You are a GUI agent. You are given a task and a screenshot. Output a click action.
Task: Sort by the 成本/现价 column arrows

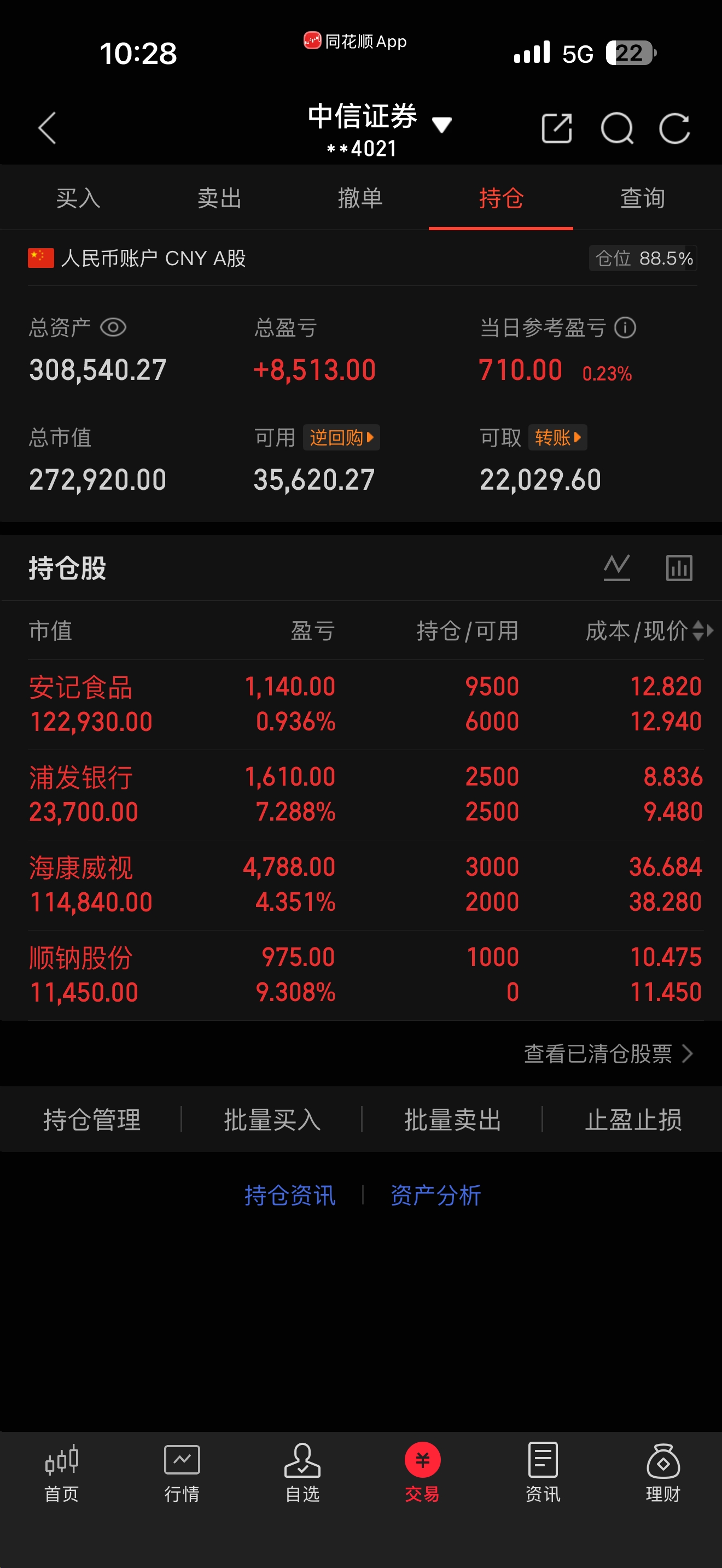(x=703, y=630)
